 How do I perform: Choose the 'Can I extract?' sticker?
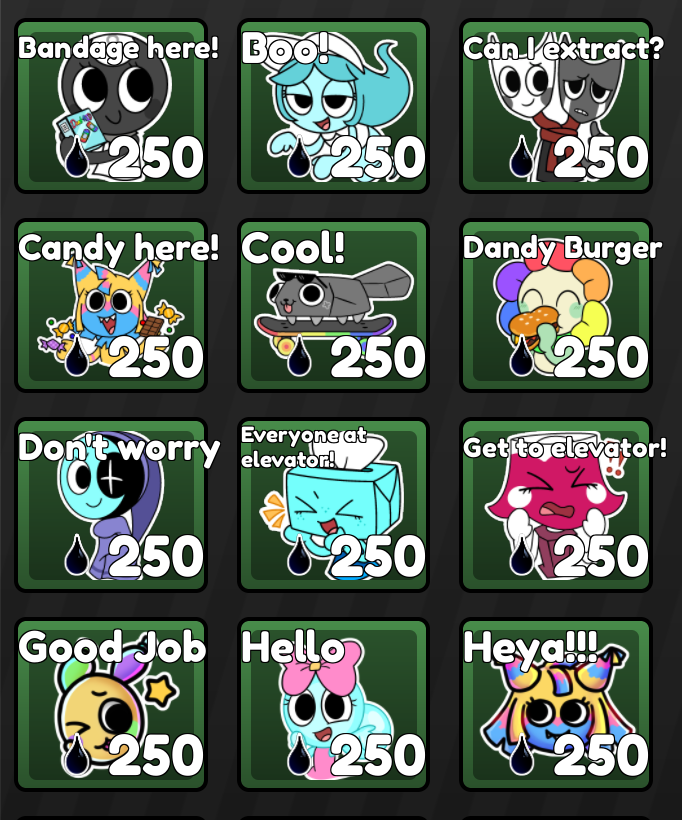pyautogui.click(x=556, y=106)
